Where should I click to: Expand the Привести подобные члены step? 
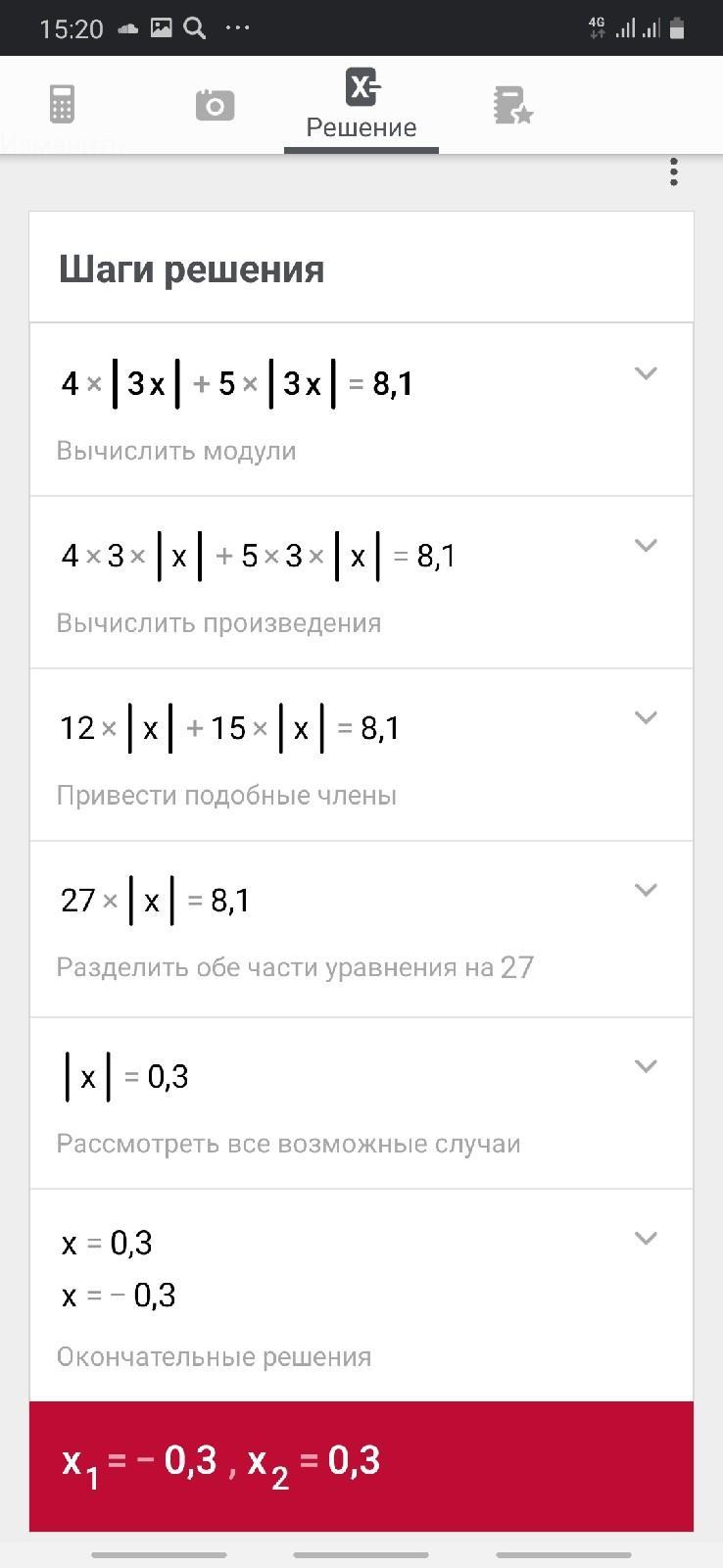[x=645, y=717]
